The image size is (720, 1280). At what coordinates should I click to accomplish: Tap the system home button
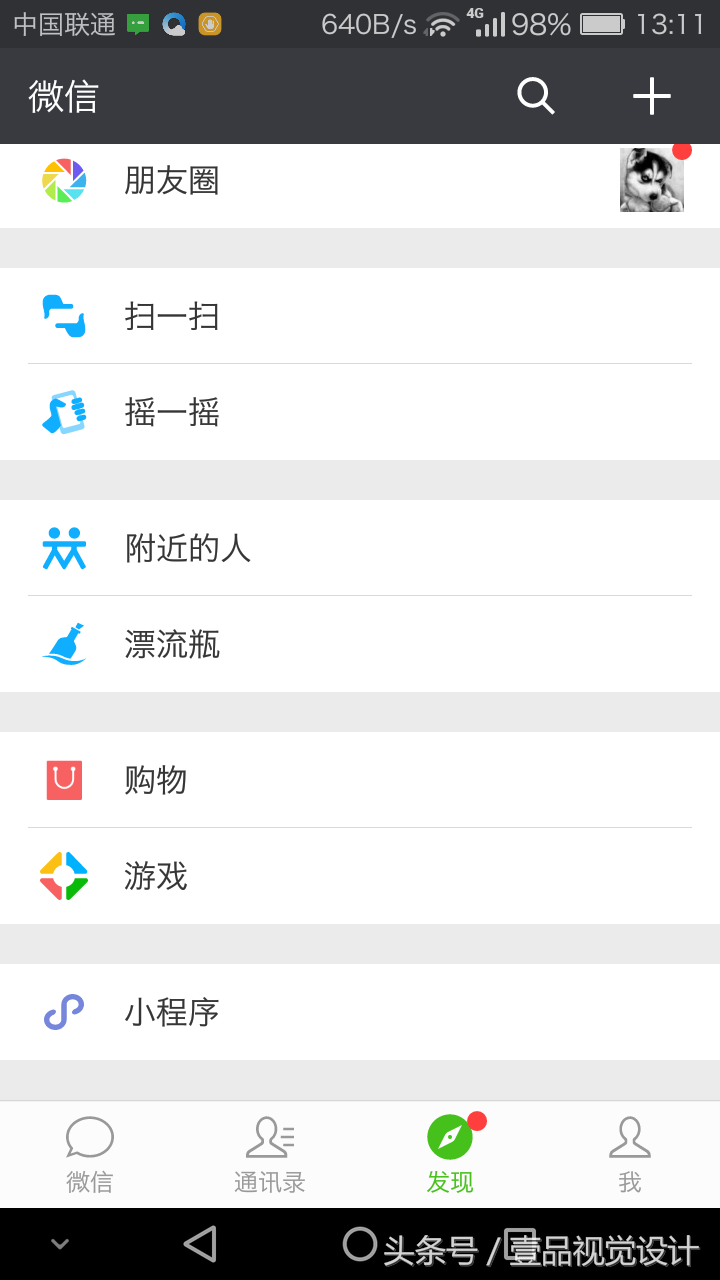360,1244
